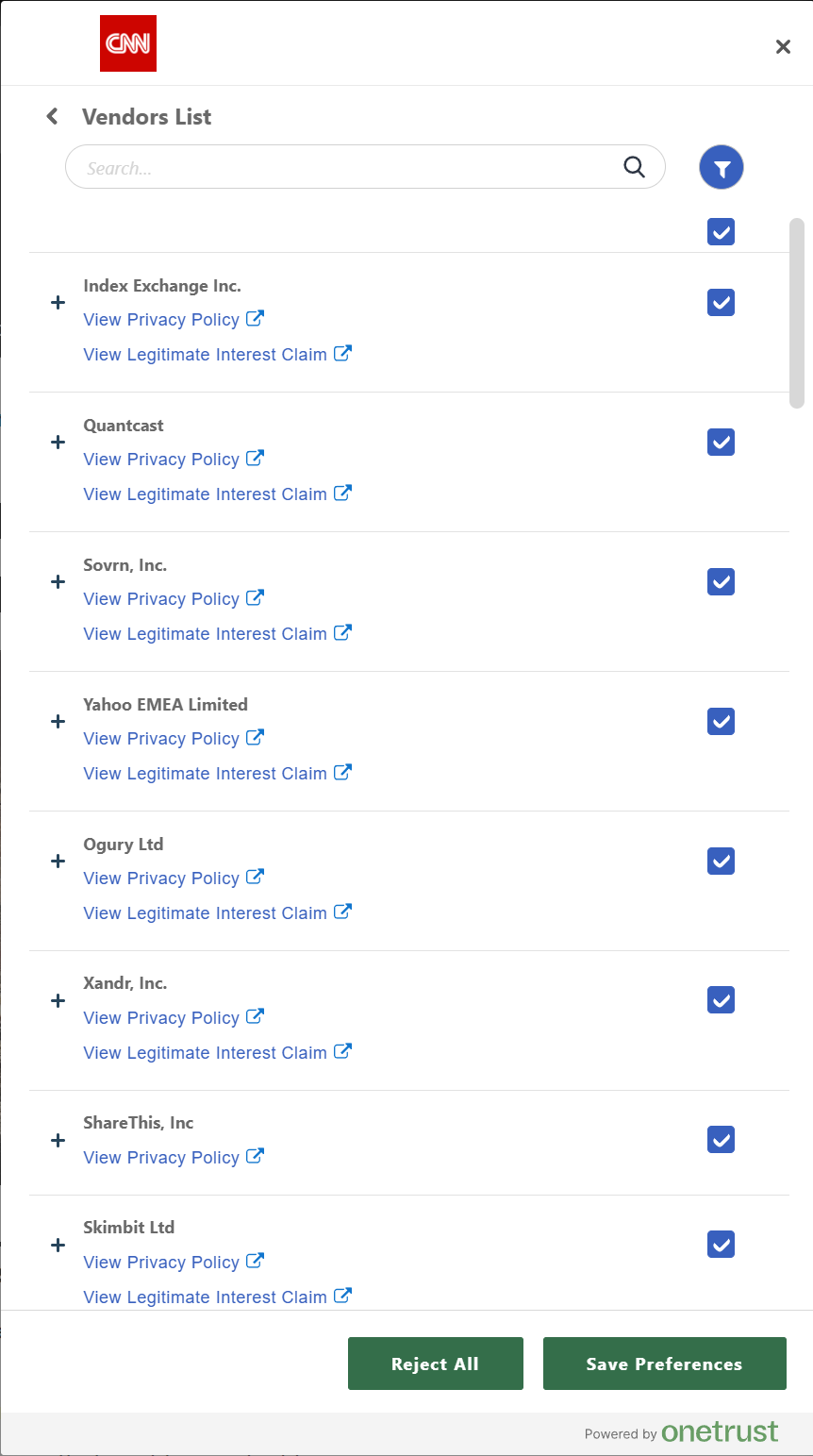Expand Index Exchange Inc. details

tap(58, 302)
